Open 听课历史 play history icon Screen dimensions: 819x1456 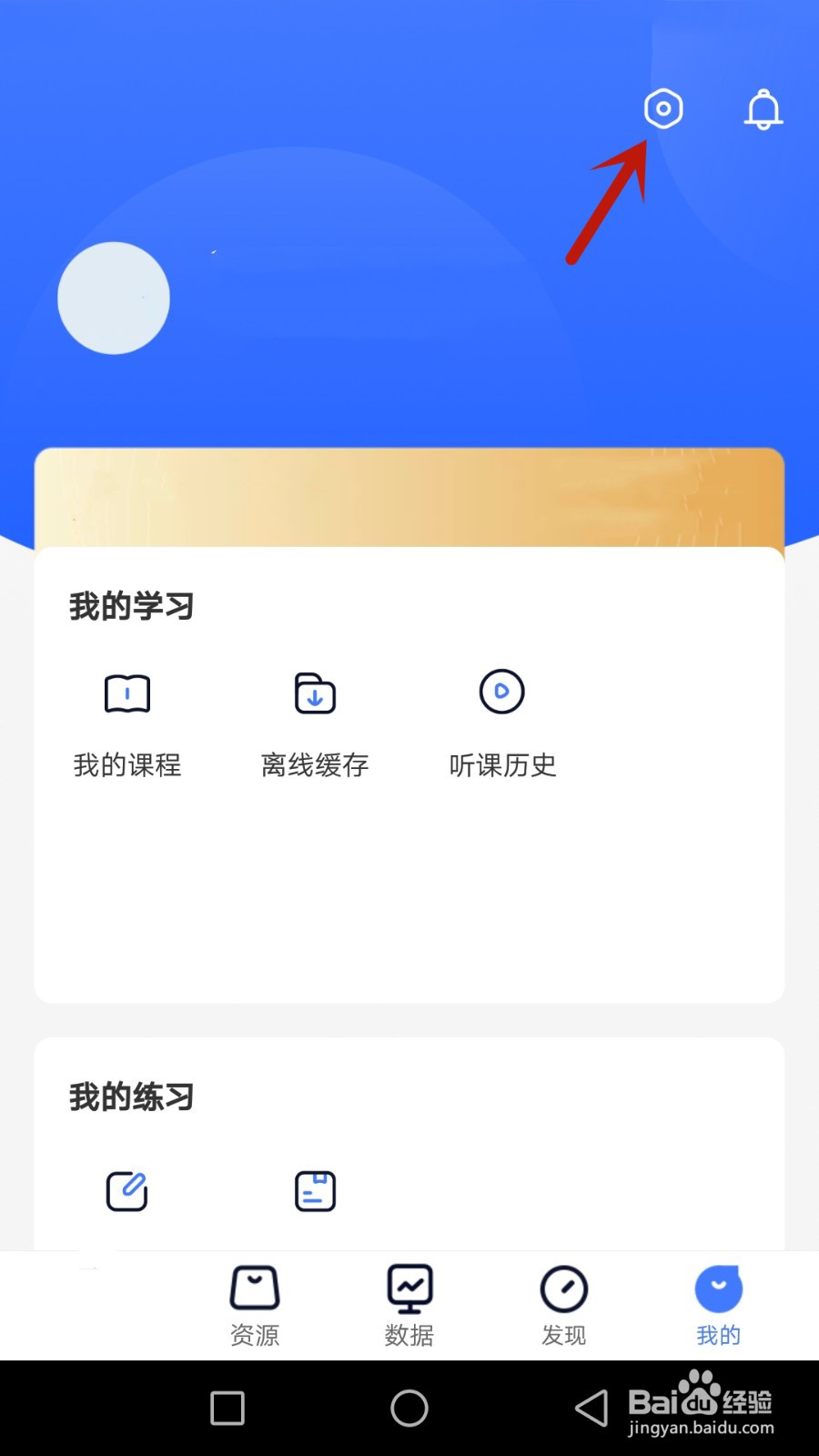click(501, 692)
